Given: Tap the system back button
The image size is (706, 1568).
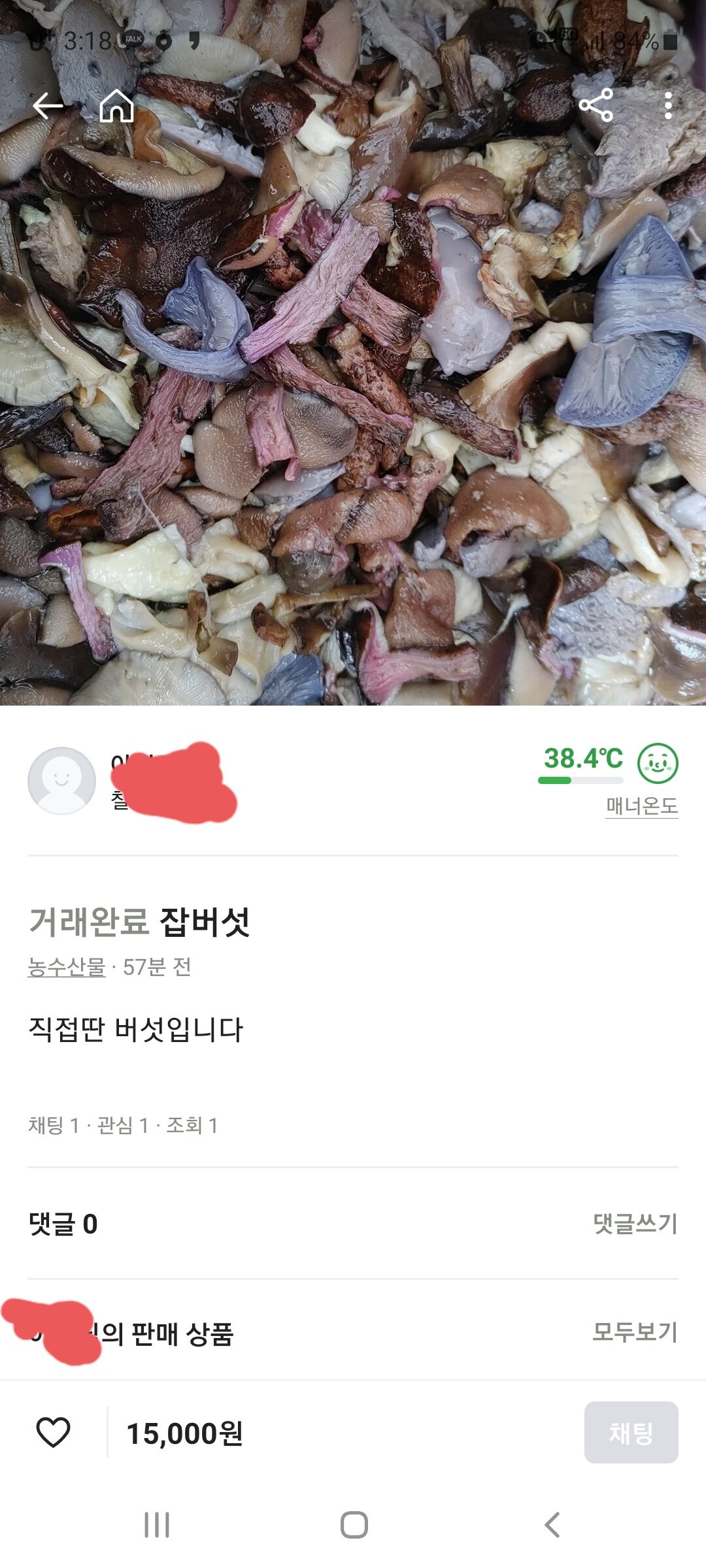Looking at the screenshot, I should (552, 1525).
